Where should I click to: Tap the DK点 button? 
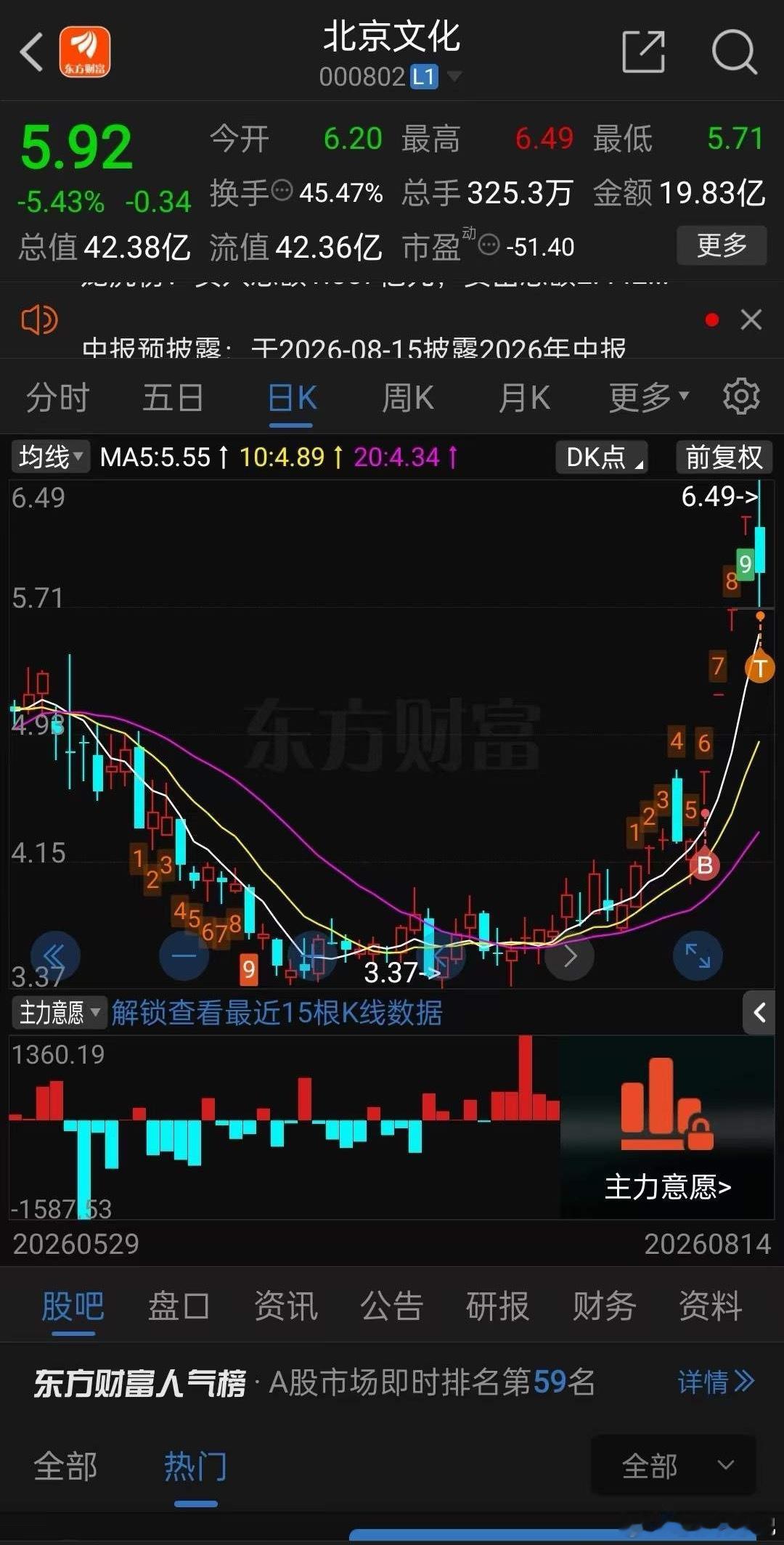(x=602, y=457)
